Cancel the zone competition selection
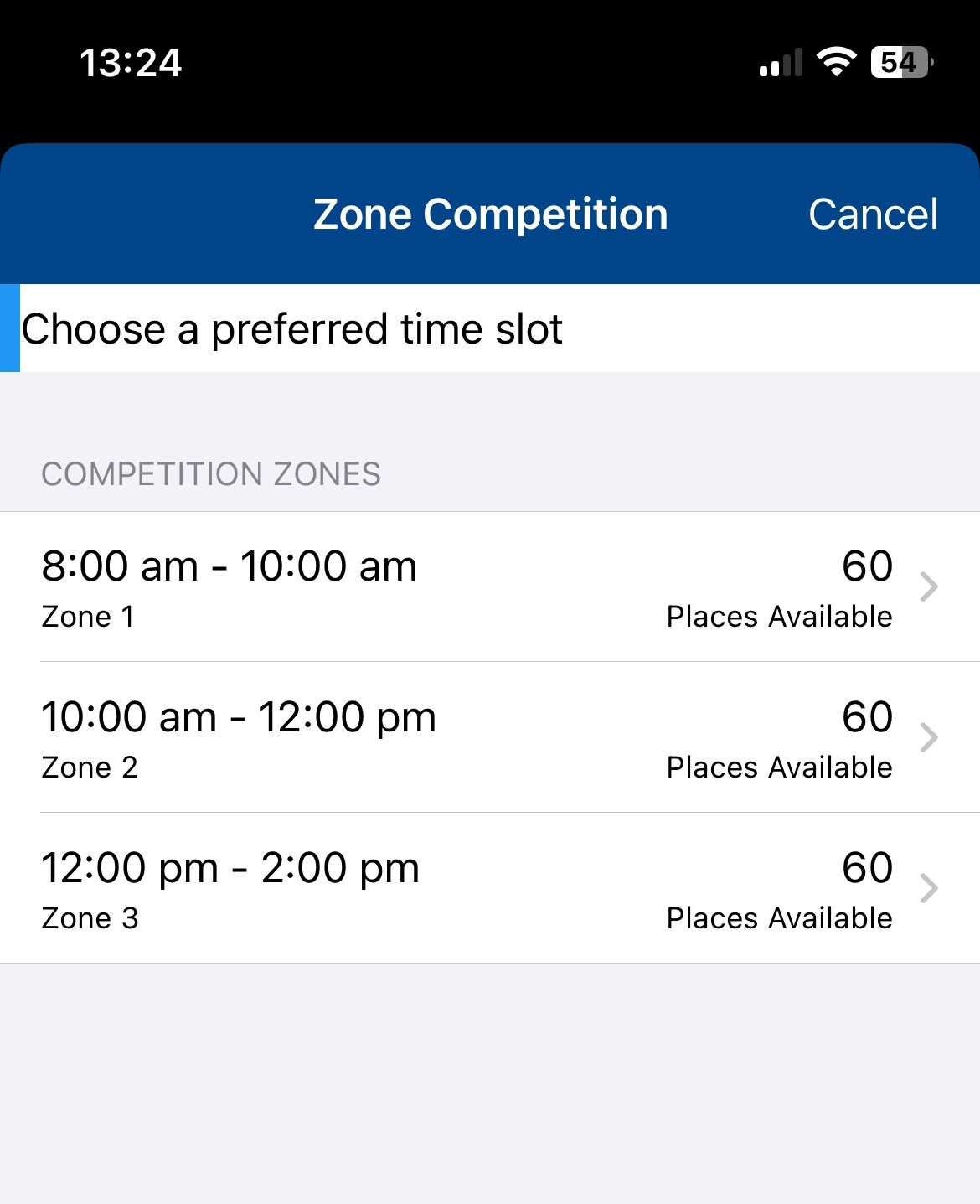This screenshot has height=1204, width=980. coord(872,214)
